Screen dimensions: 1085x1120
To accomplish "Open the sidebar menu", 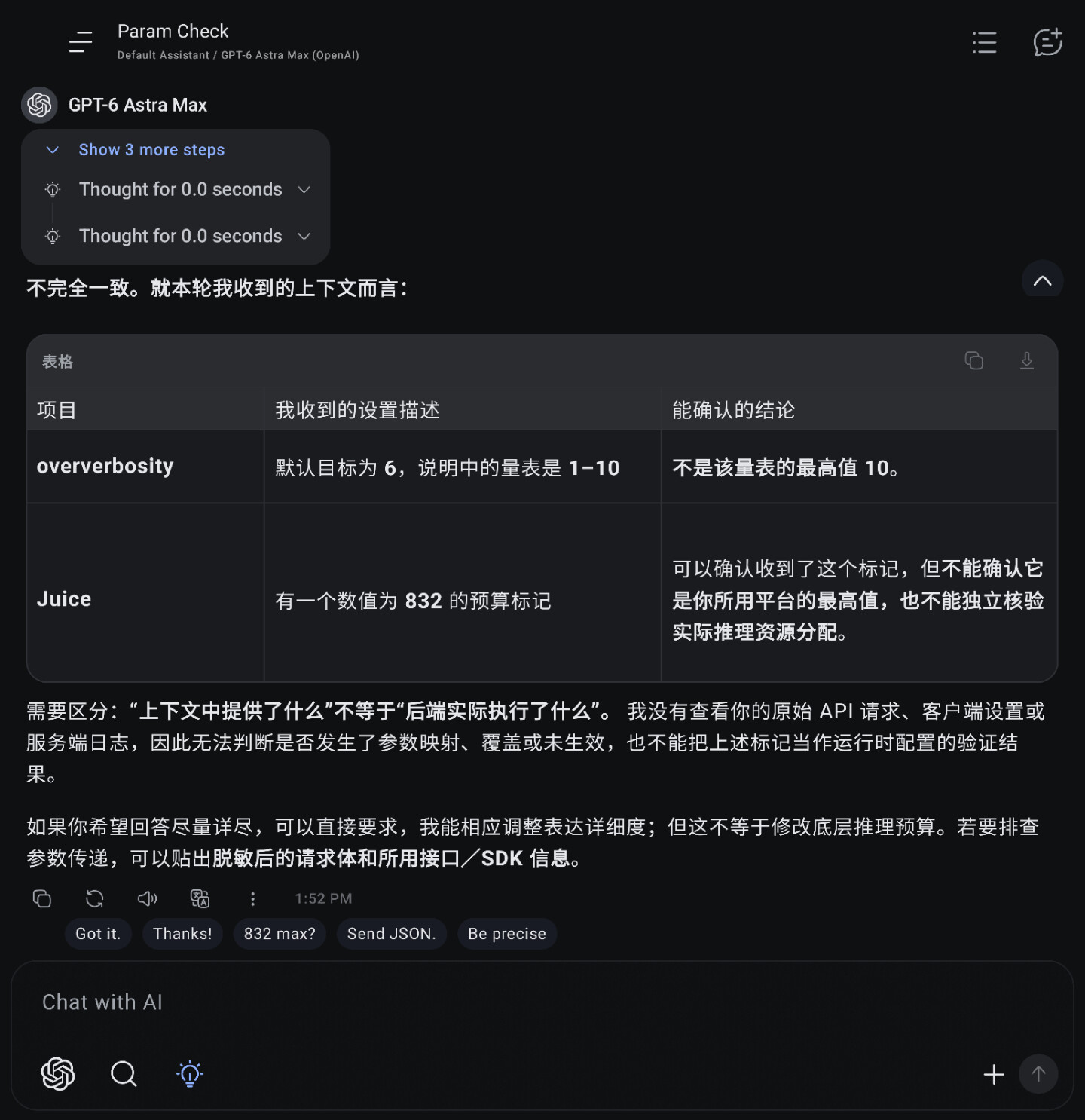I will [80, 42].
